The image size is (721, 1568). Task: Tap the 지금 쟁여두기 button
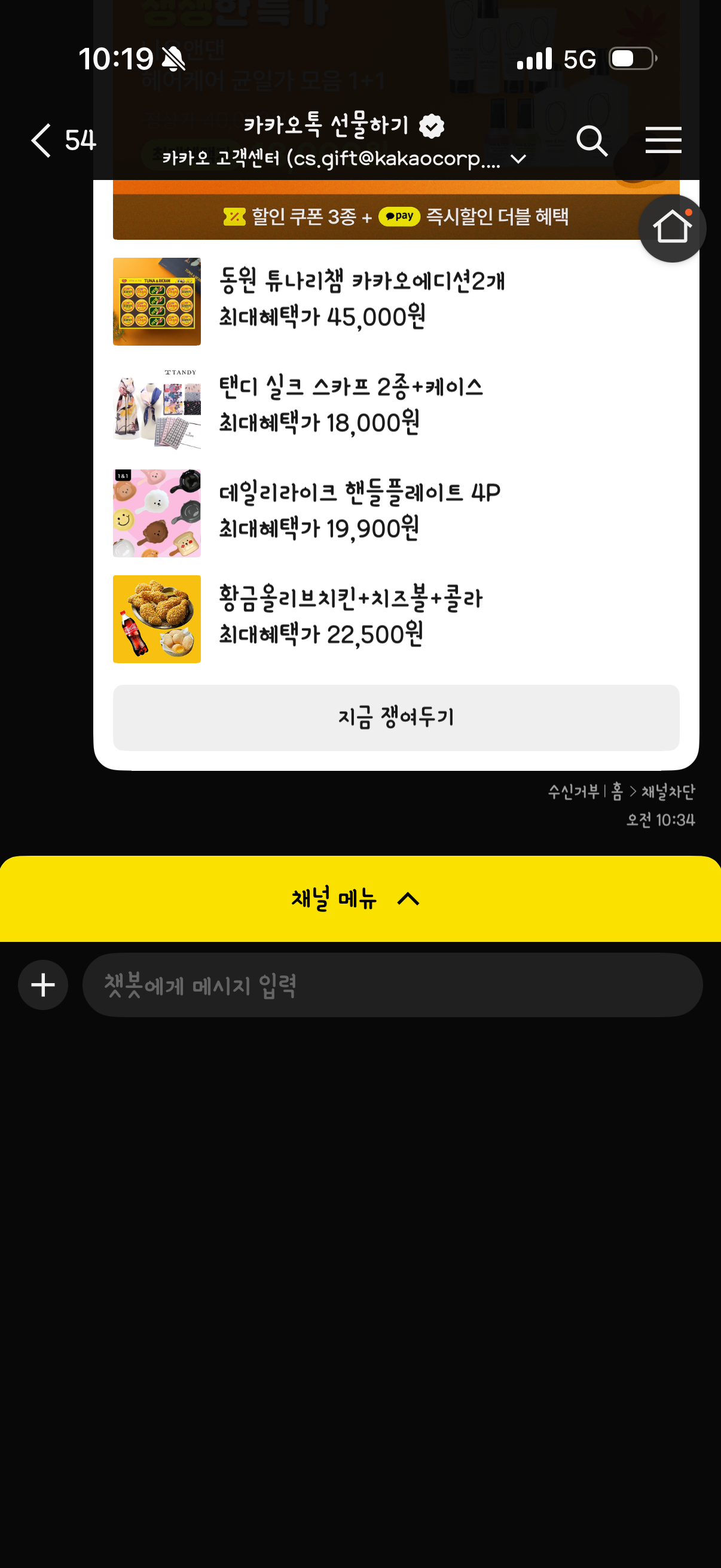click(396, 717)
